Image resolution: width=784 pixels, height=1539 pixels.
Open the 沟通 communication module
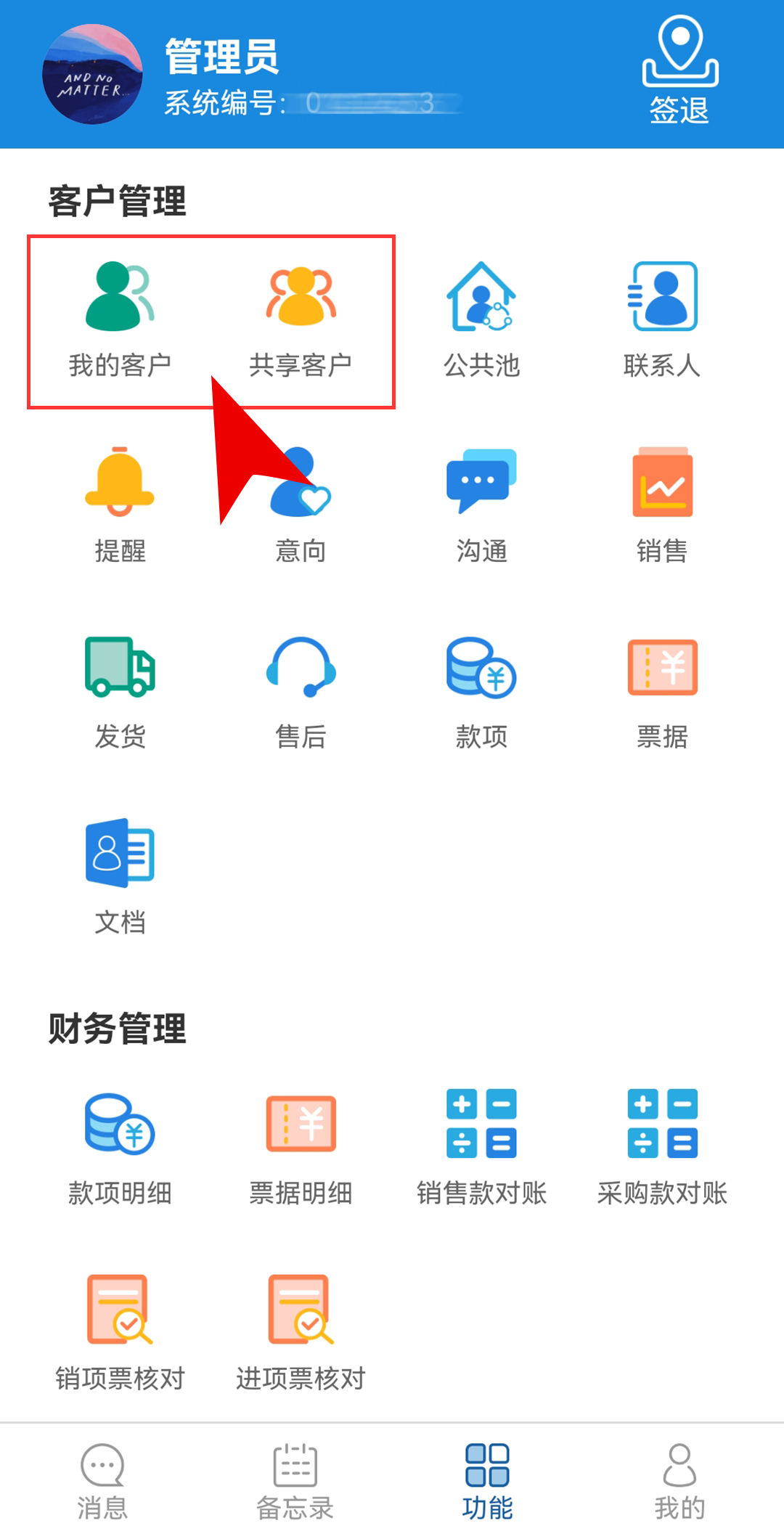click(481, 505)
